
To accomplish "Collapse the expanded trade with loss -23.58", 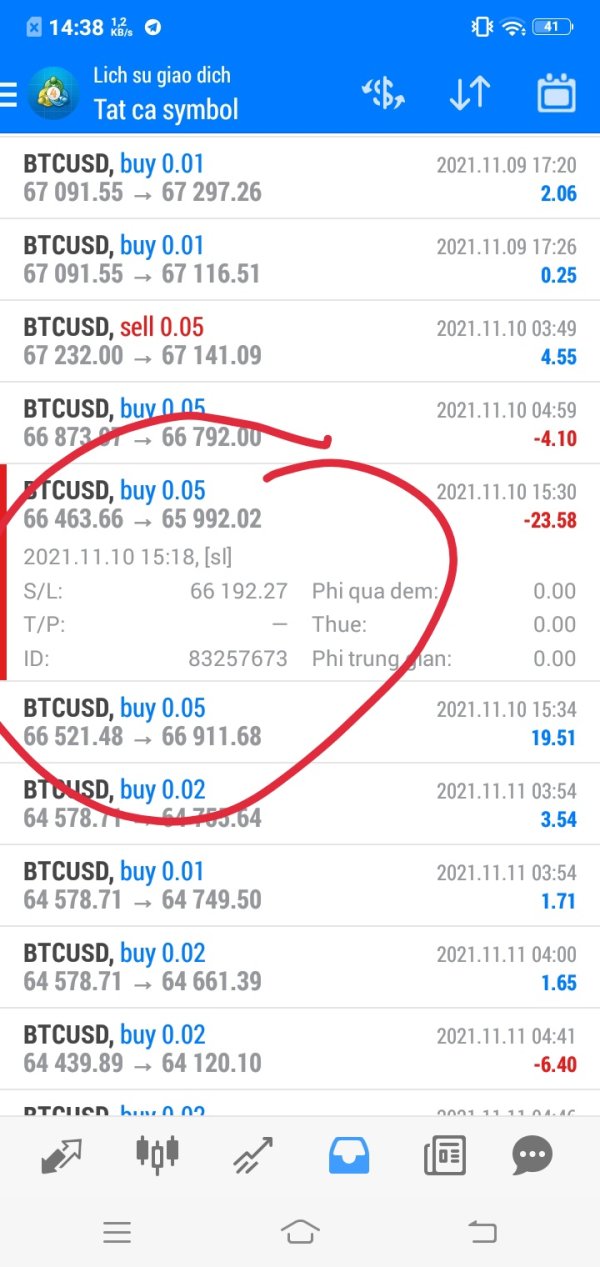I will point(300,505).
